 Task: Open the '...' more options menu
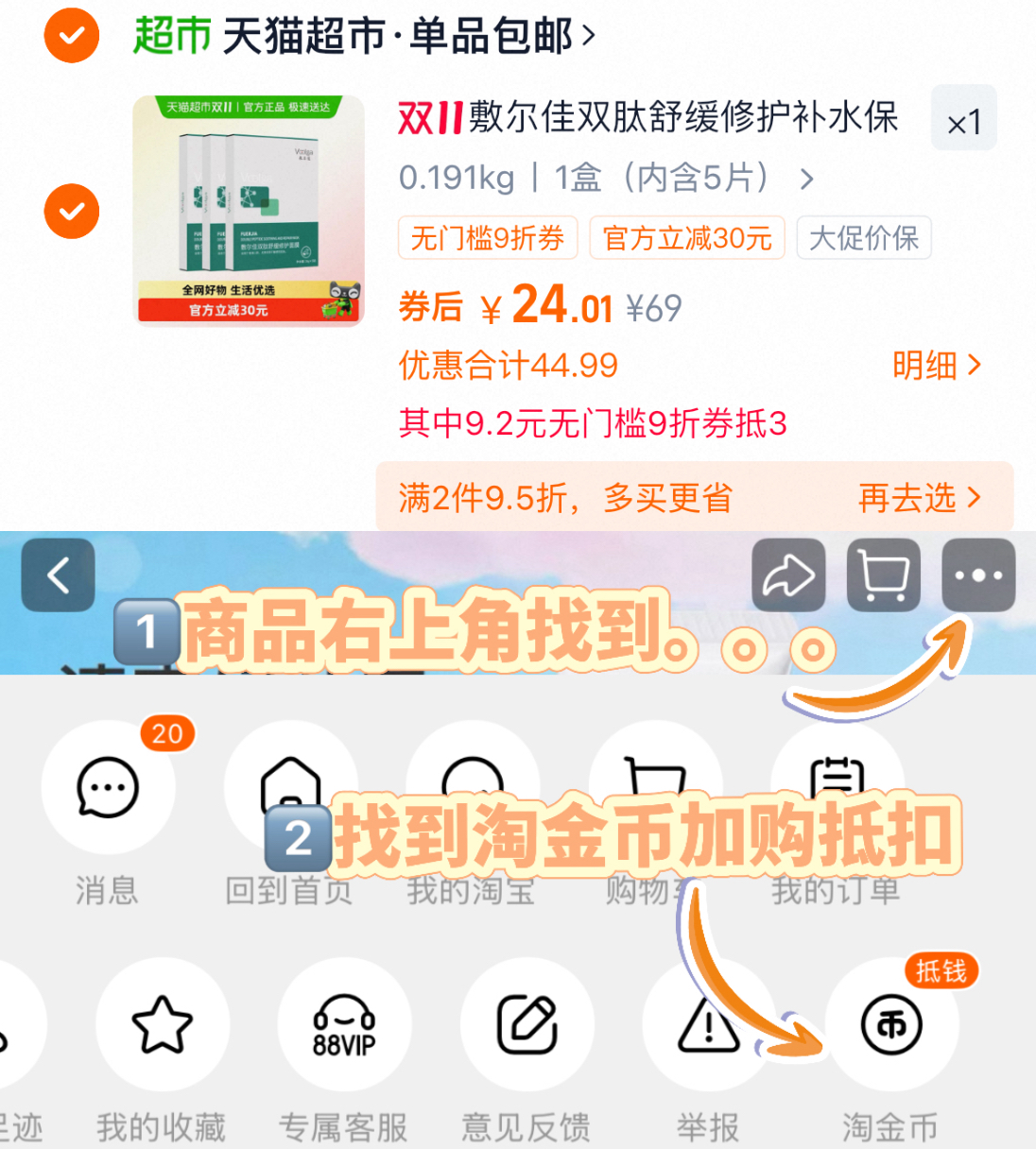click(978, 574)
